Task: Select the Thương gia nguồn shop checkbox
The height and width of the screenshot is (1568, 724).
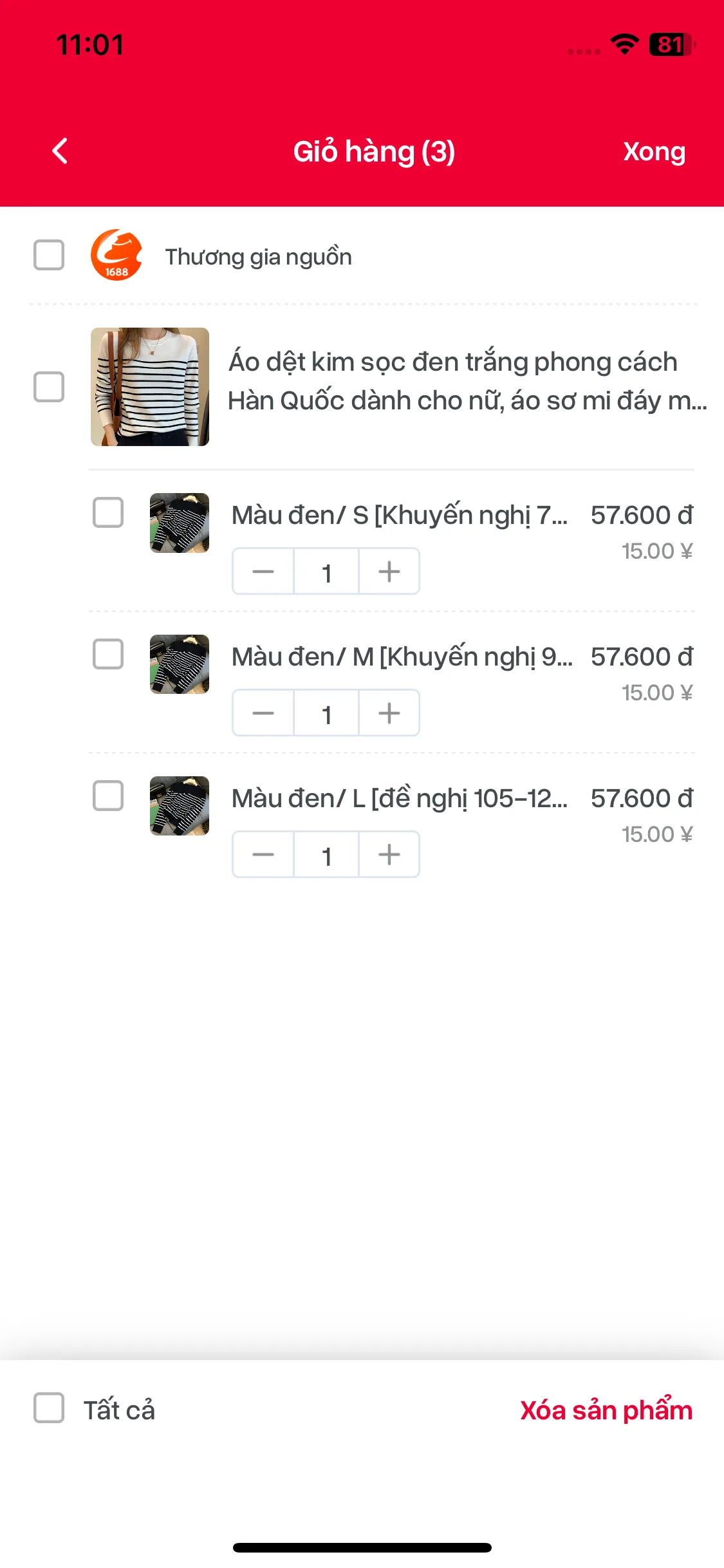Action: pyautogui.click(x=49, y=255)
